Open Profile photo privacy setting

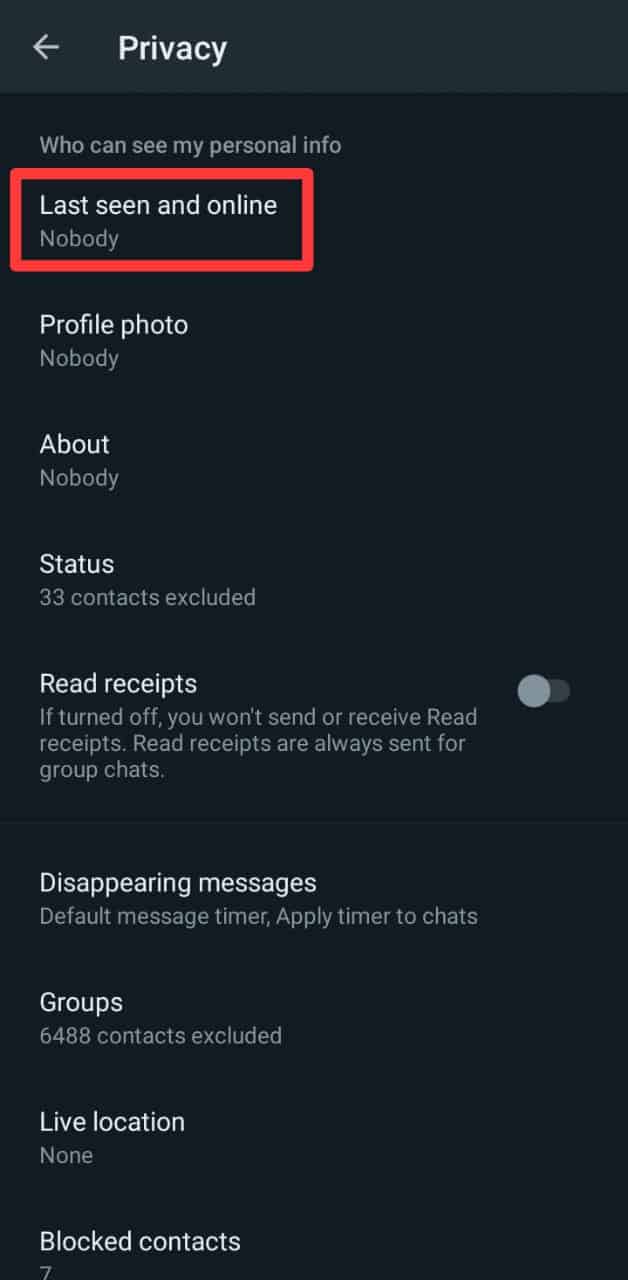point(114,340)
